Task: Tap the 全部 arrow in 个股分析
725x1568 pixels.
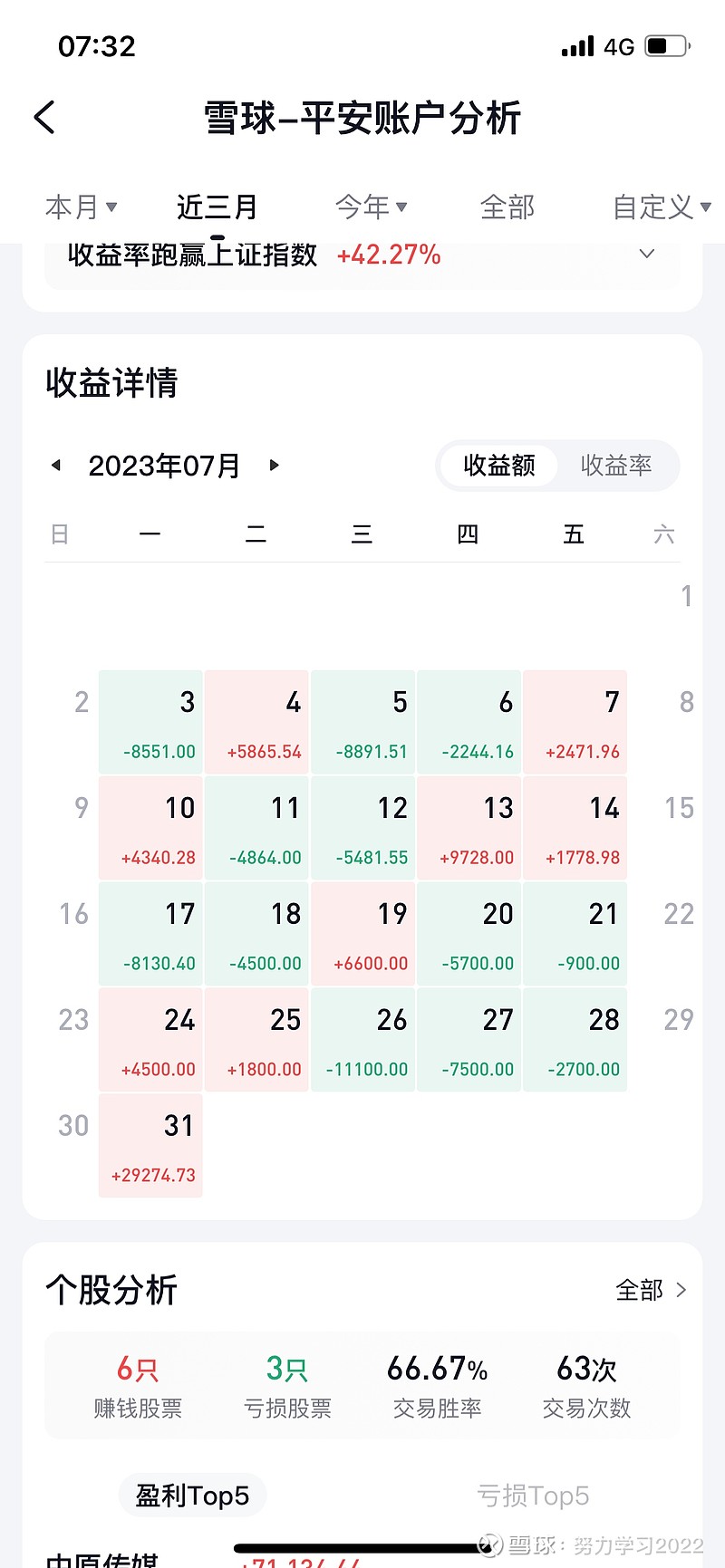Action: (654, 1290)
